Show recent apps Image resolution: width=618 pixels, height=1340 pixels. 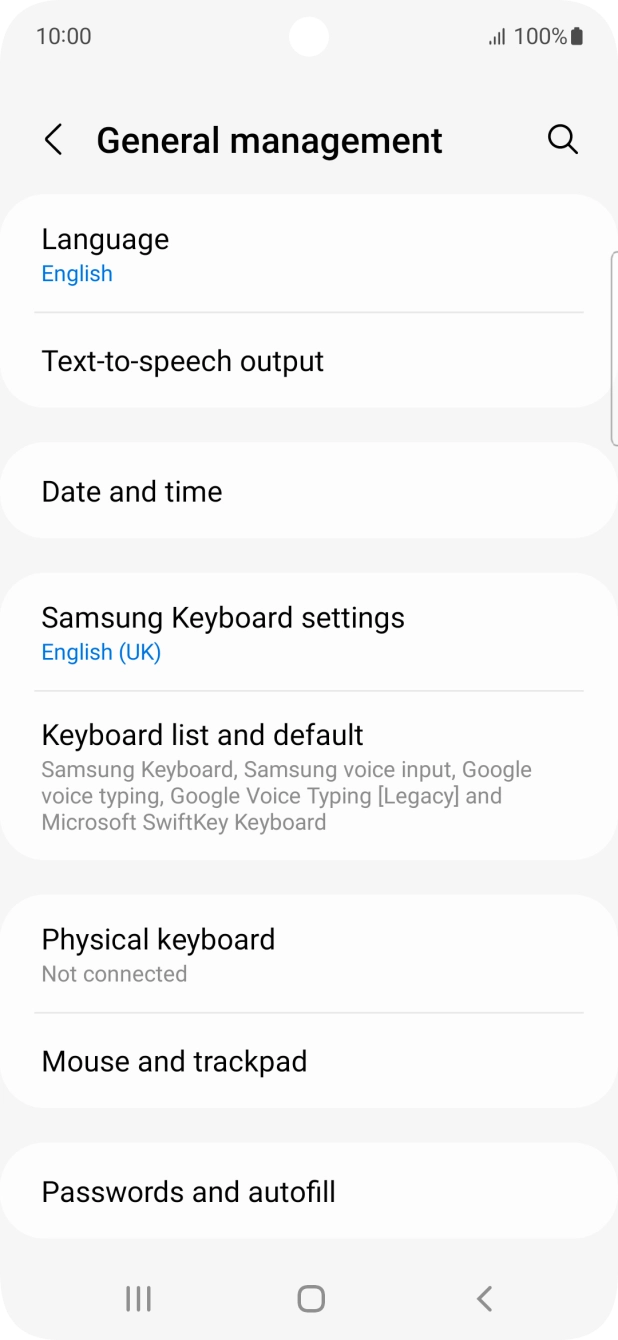(138, 1298)
